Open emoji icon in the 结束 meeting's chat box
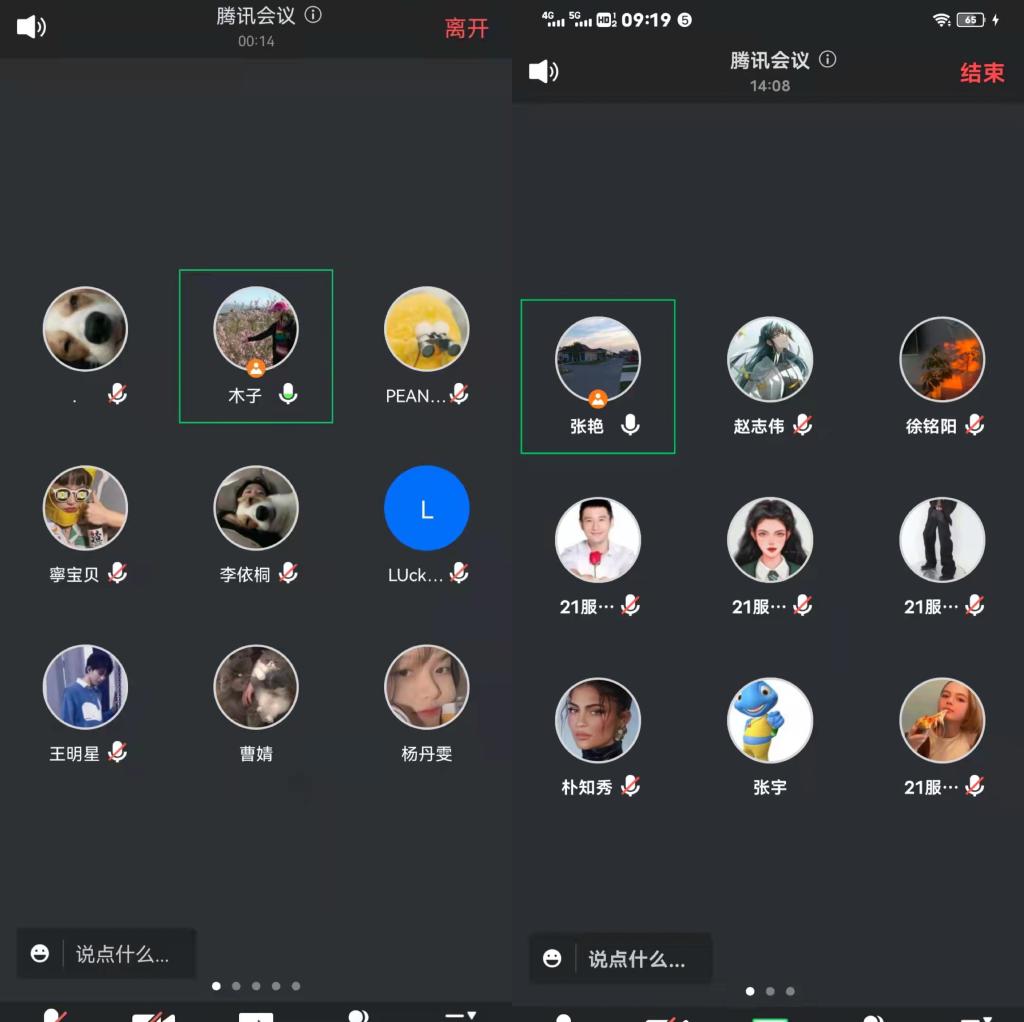Viewport: 1024px width, 1022px height. pyautogui.click(x=552, y=959)
